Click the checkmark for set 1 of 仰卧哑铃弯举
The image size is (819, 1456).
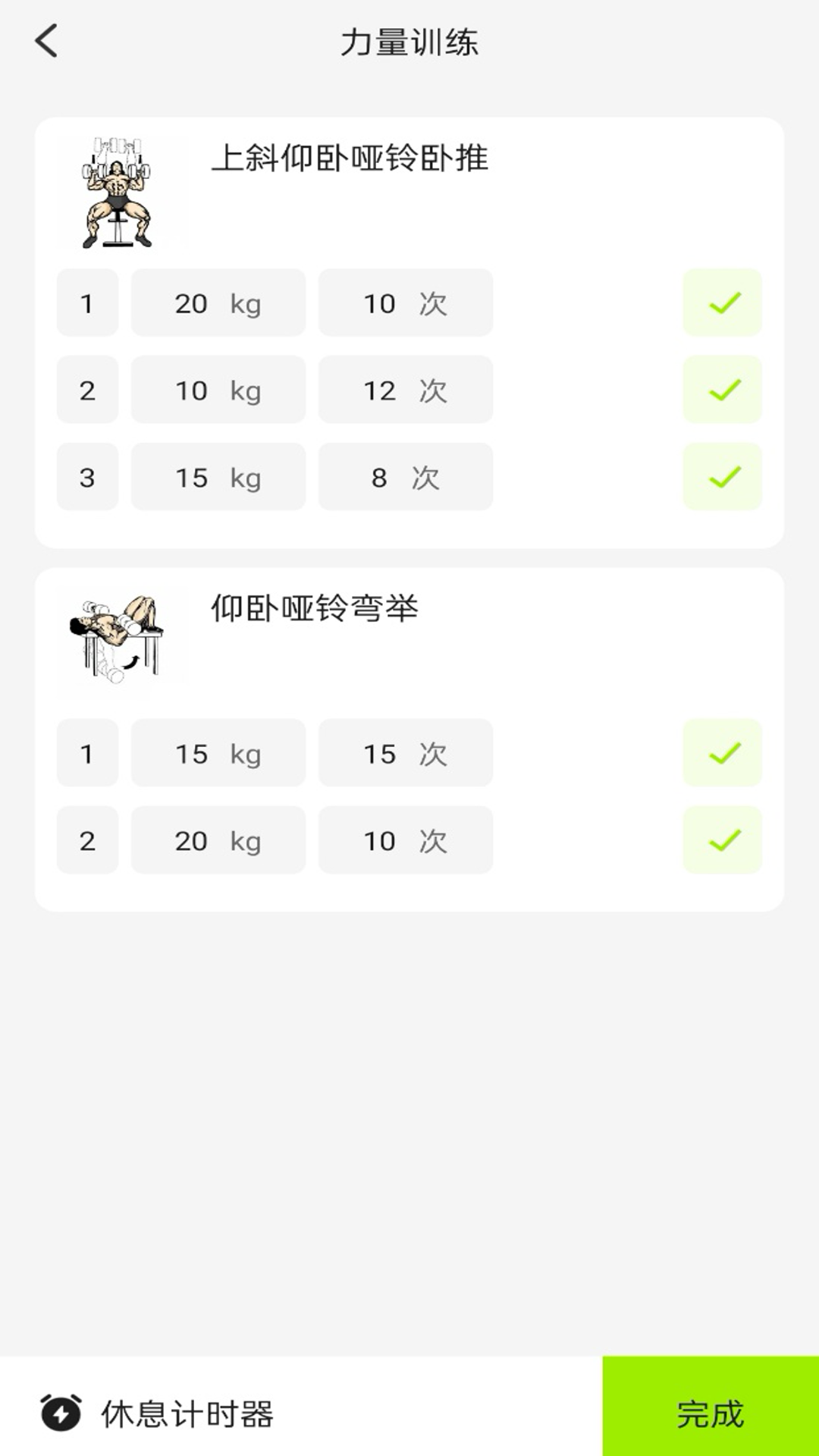point(721,753)
